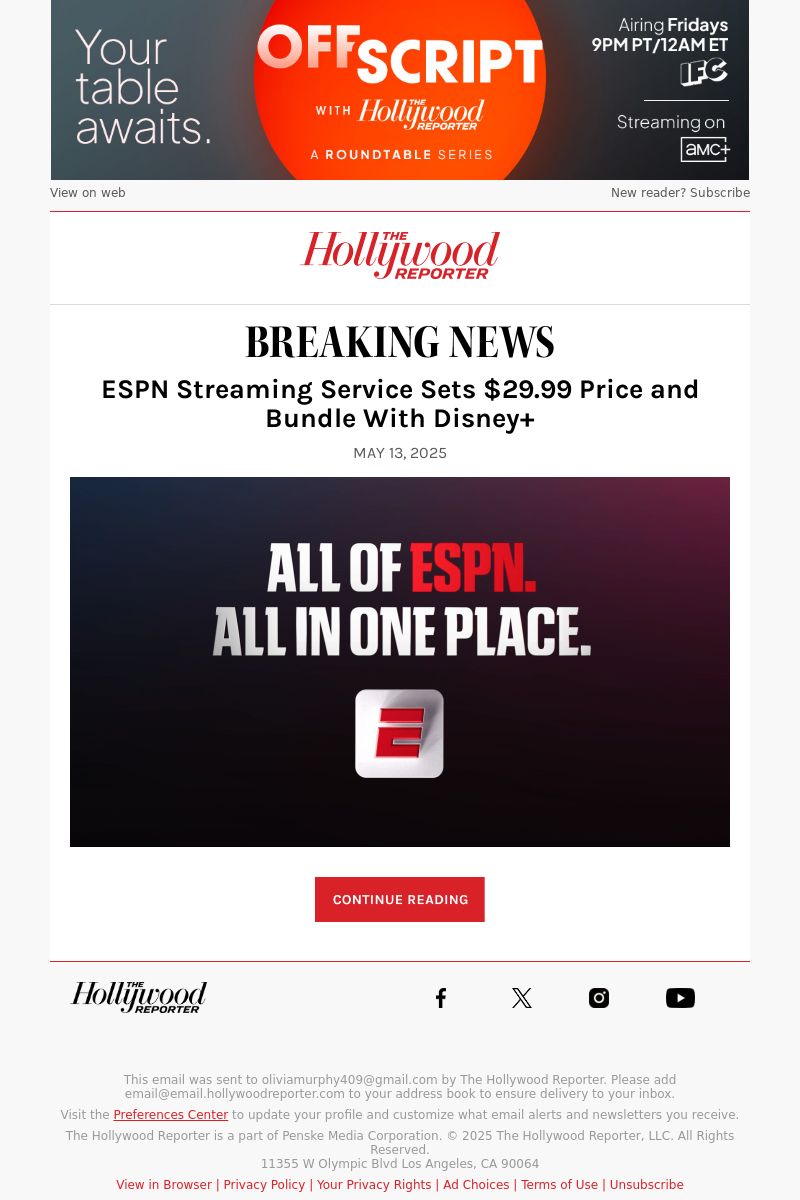
Task: Open the Preferences Center link
Action: pyautogui.click(x=170, y=1115)
